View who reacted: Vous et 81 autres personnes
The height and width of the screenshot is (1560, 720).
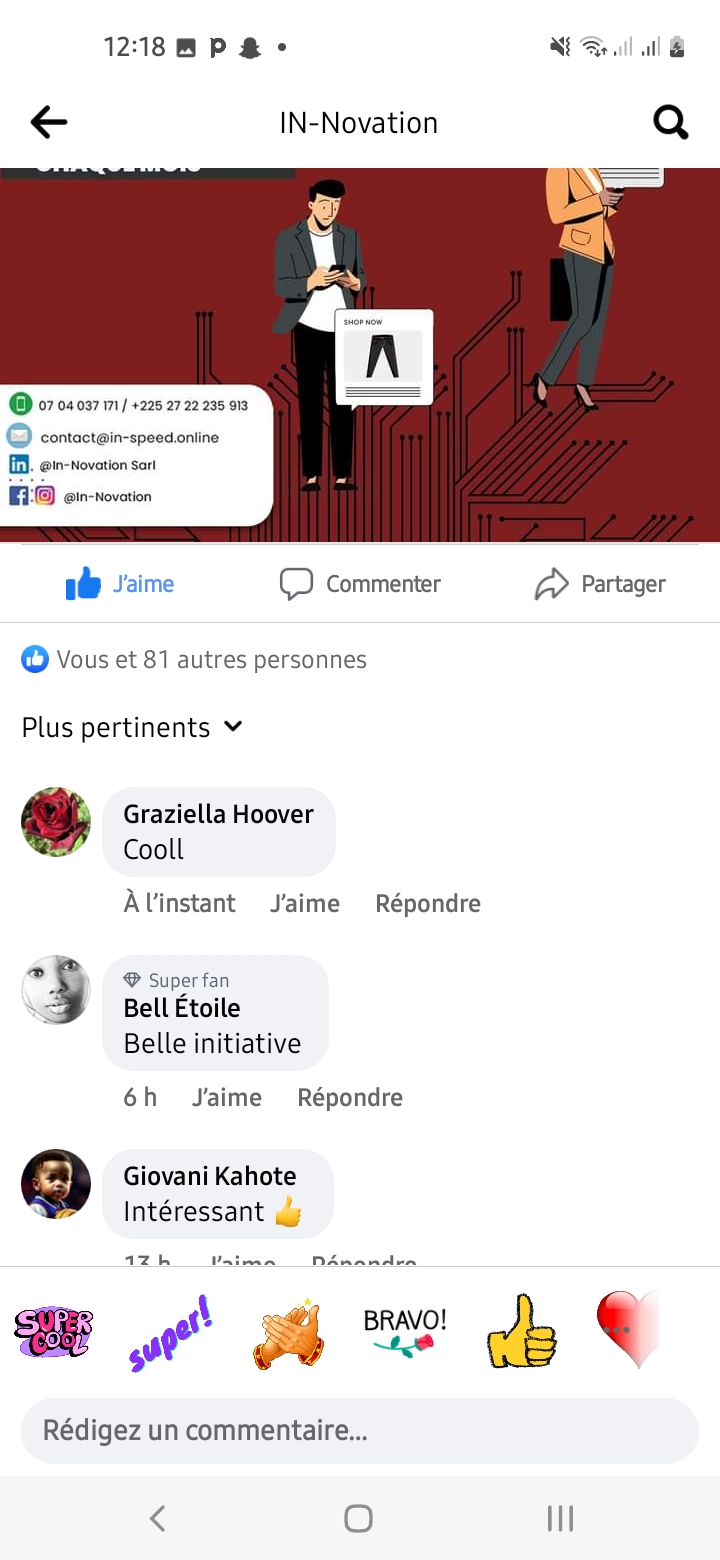(x=194, y=660)
